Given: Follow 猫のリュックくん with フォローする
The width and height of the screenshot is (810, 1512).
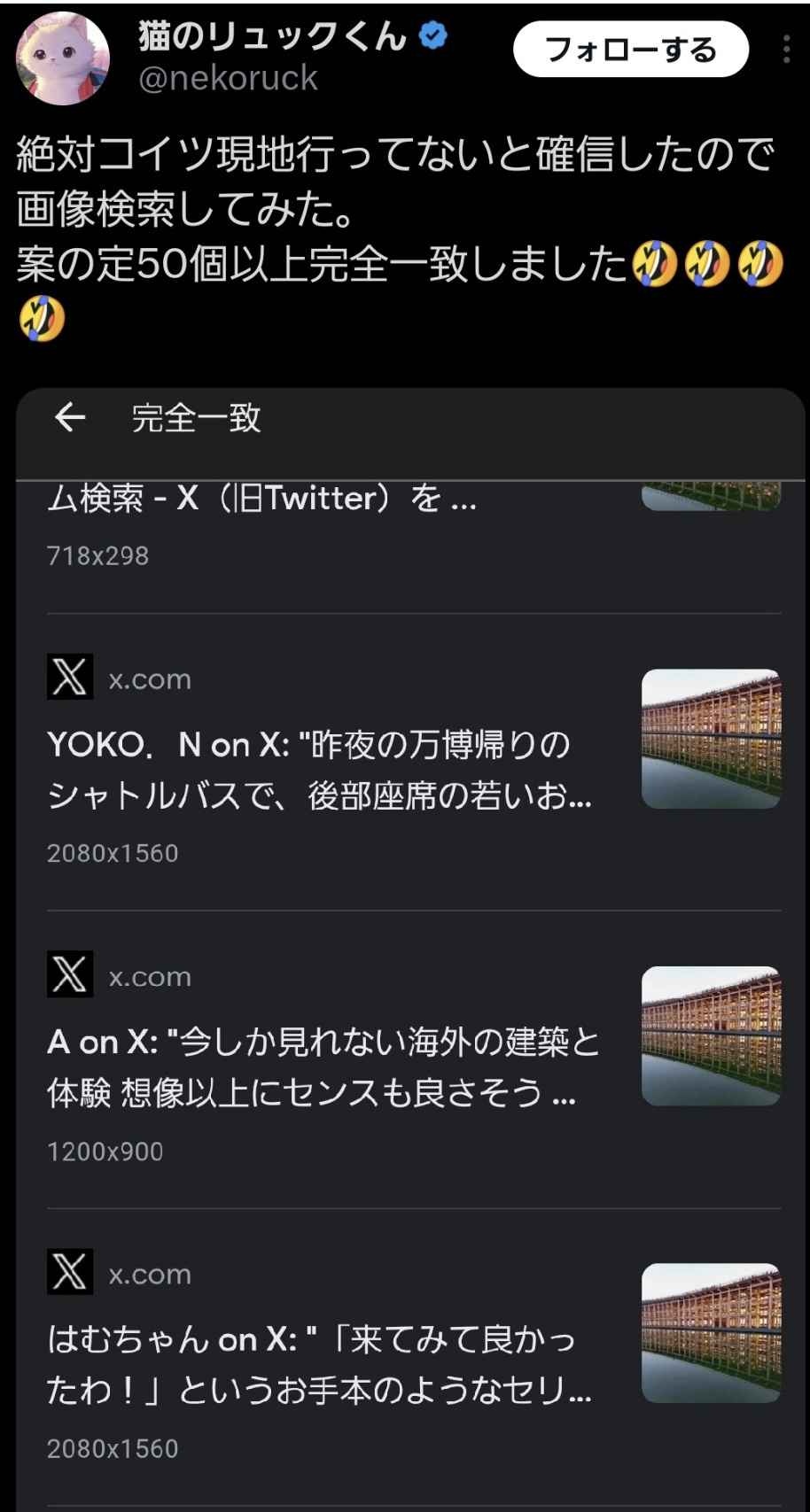Looking at the screenshot, I should tap(630, 50).
